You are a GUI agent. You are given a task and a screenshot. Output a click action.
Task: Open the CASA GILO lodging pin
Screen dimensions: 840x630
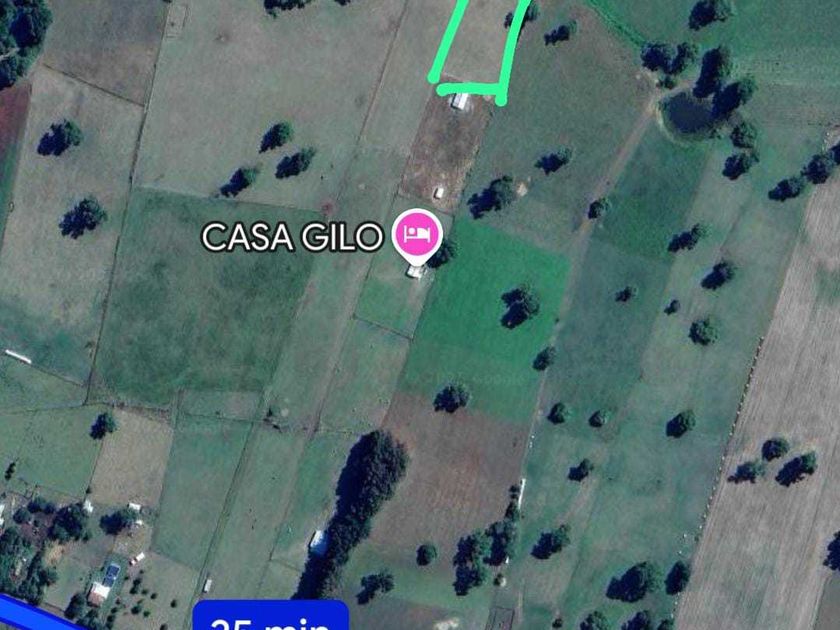[417, 236]
